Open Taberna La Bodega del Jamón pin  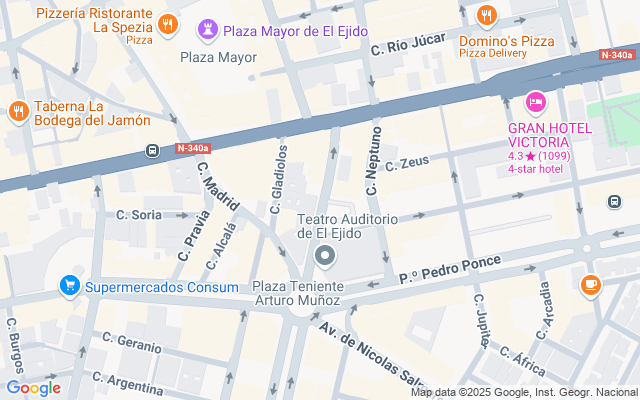click(18, 109)
